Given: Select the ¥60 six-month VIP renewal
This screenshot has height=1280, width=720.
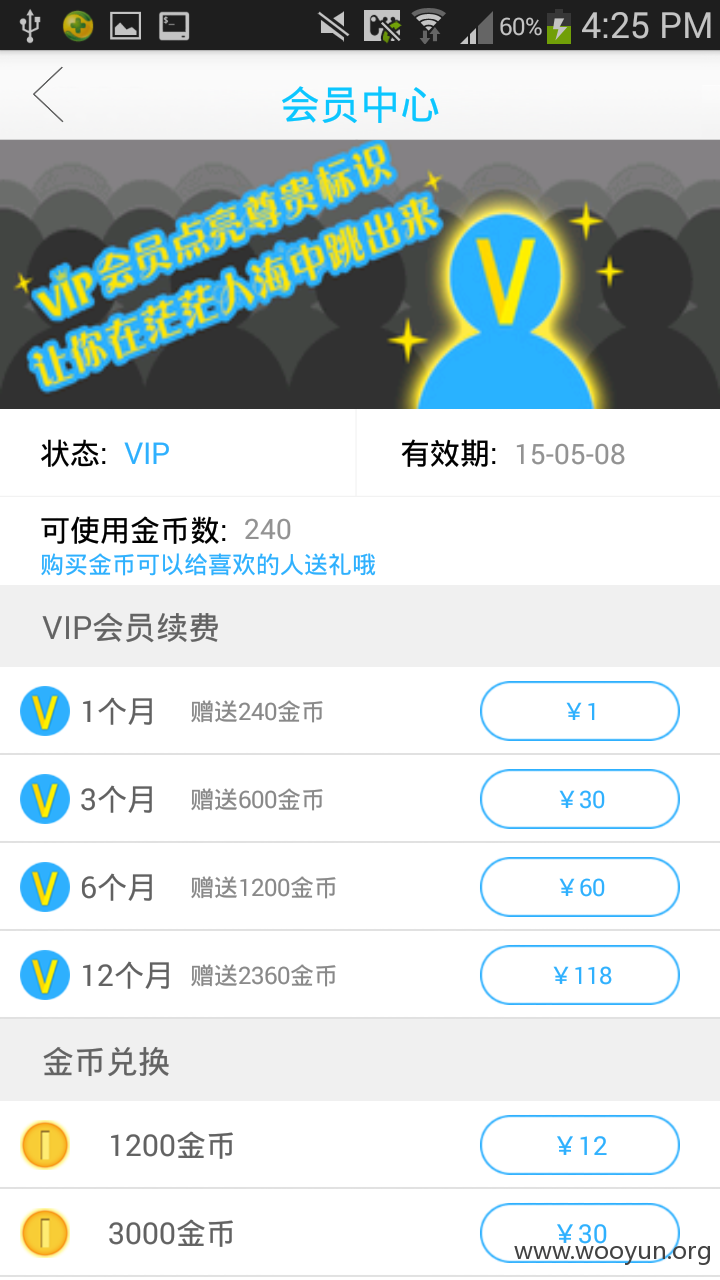Looking at the screenshot, I should tap(580, 887).
